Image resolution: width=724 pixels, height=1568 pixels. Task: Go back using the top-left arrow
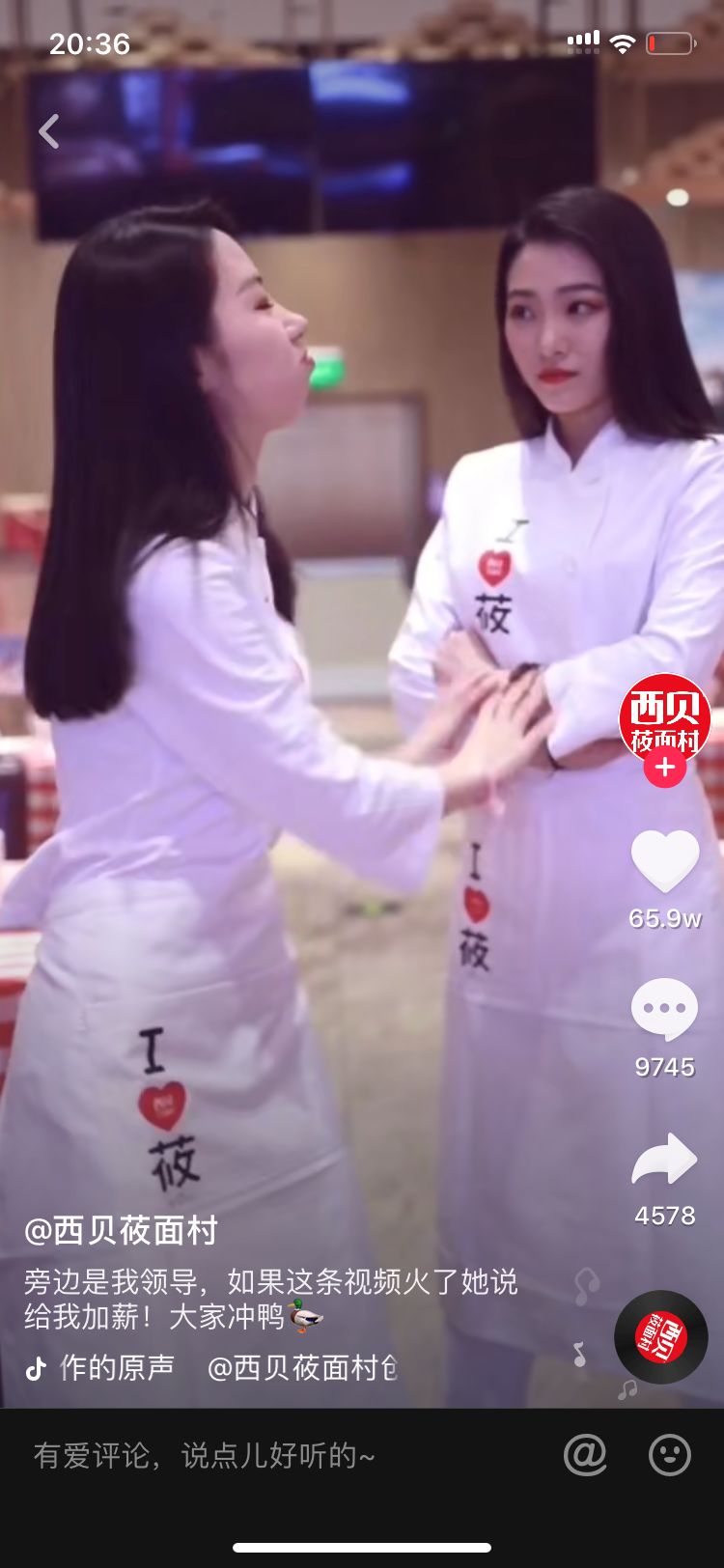click(x=49, y=132)
